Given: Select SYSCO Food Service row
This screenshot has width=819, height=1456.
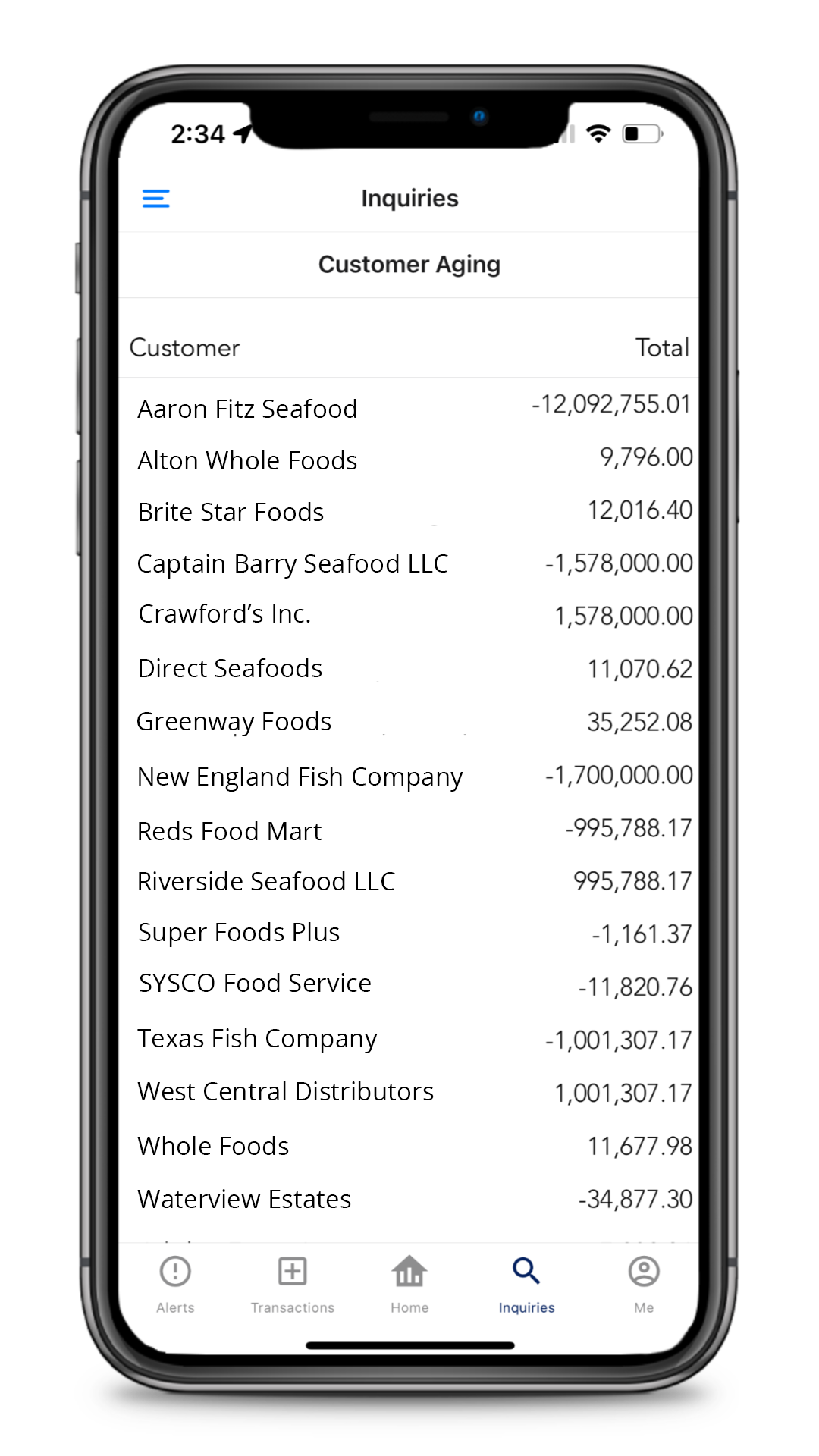Looking at the screenshot, I should [409, 984].
